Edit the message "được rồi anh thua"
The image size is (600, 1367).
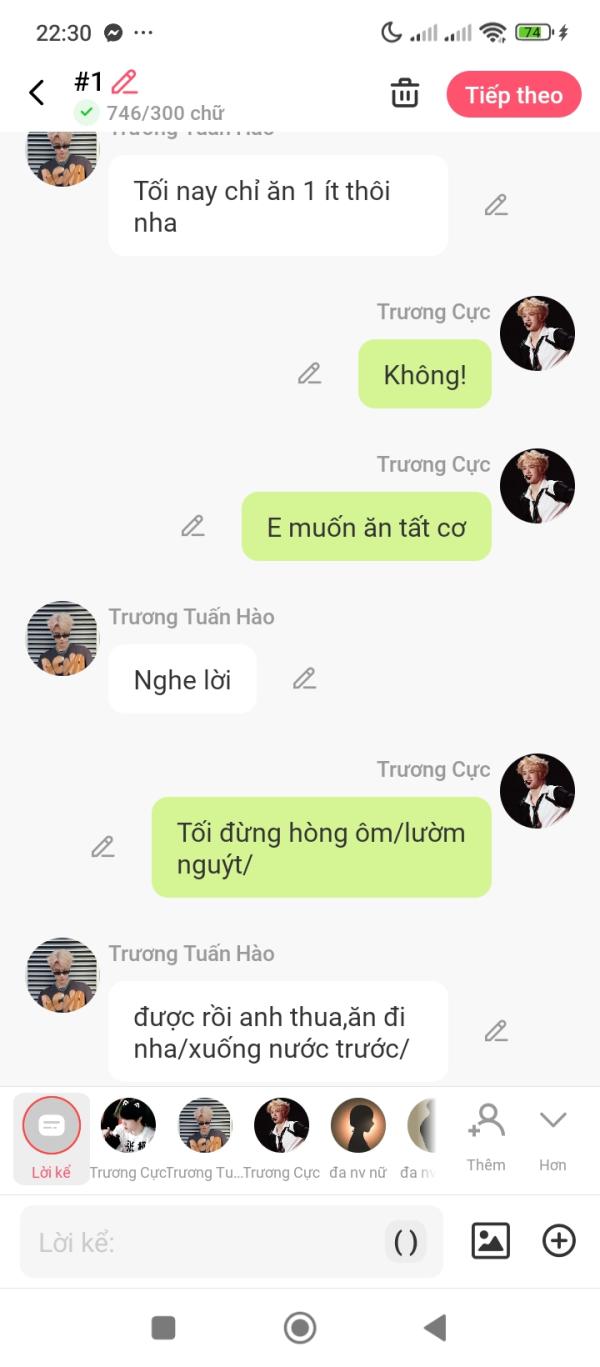tap(496, 1031)
